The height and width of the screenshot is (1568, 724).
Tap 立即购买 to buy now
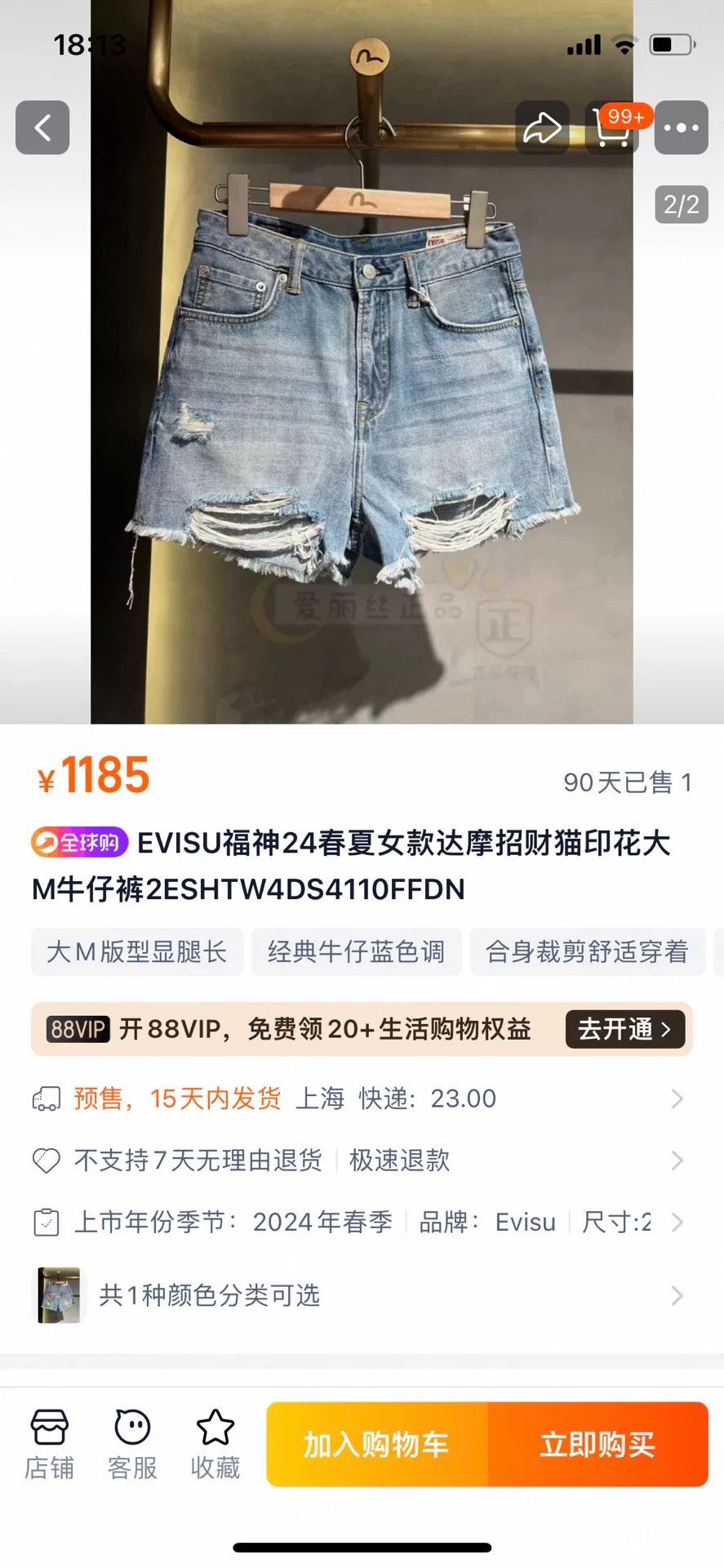click(598, 1445)
